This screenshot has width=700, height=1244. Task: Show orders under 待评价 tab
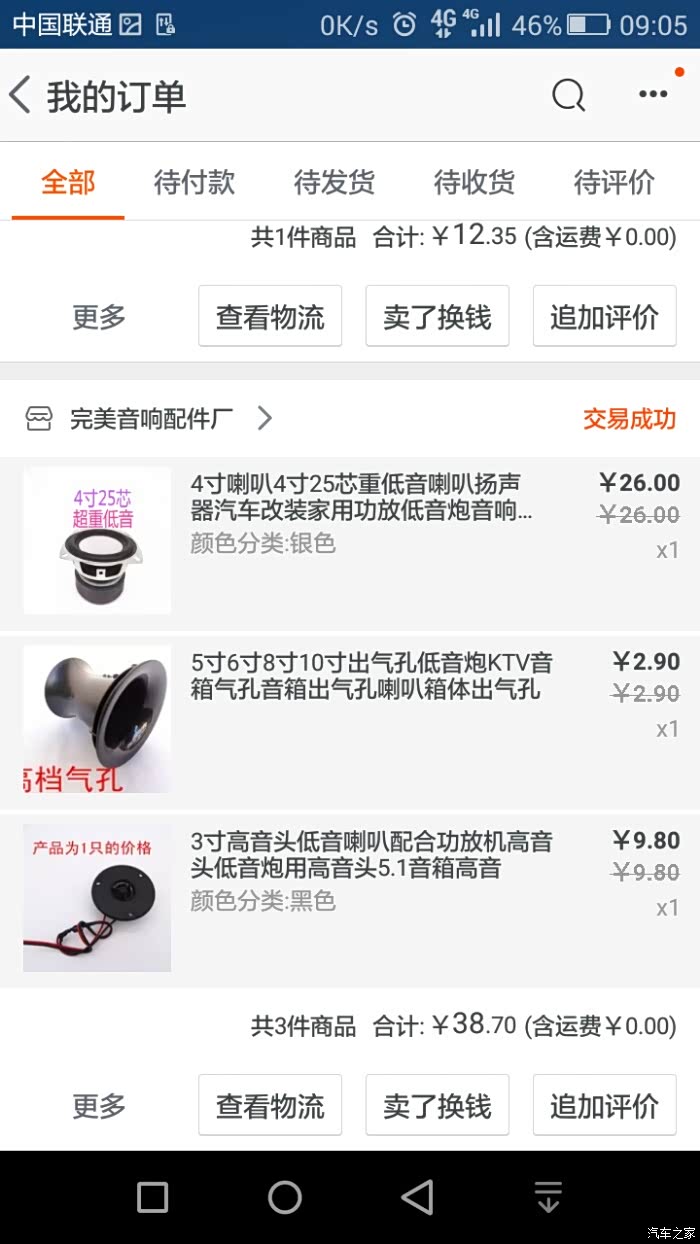pyautogui.click(x=614, y=182)
